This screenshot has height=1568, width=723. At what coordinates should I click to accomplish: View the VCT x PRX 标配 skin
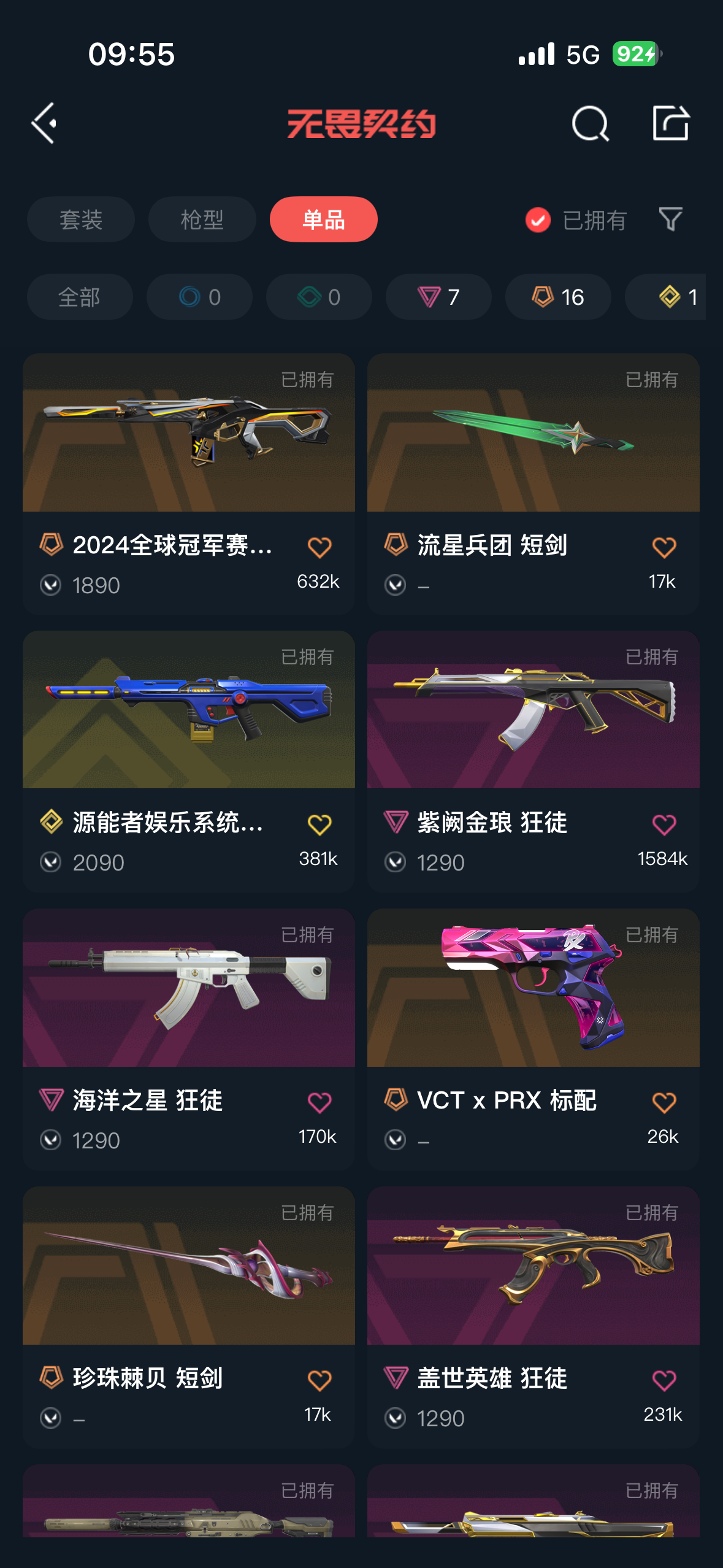click(x=534, y=1039)
